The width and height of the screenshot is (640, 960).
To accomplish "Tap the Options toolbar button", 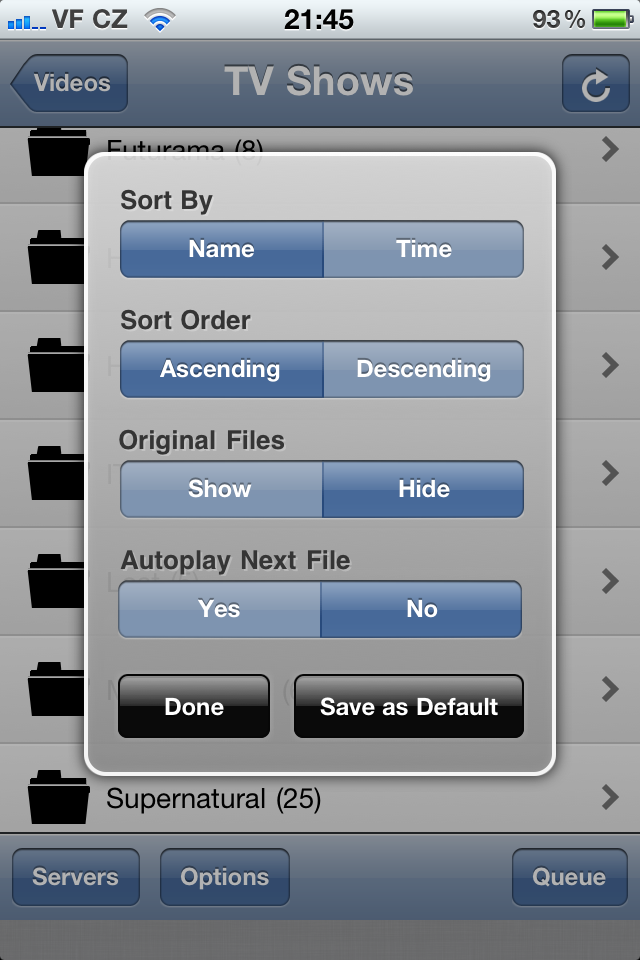I will pos(225,877).
